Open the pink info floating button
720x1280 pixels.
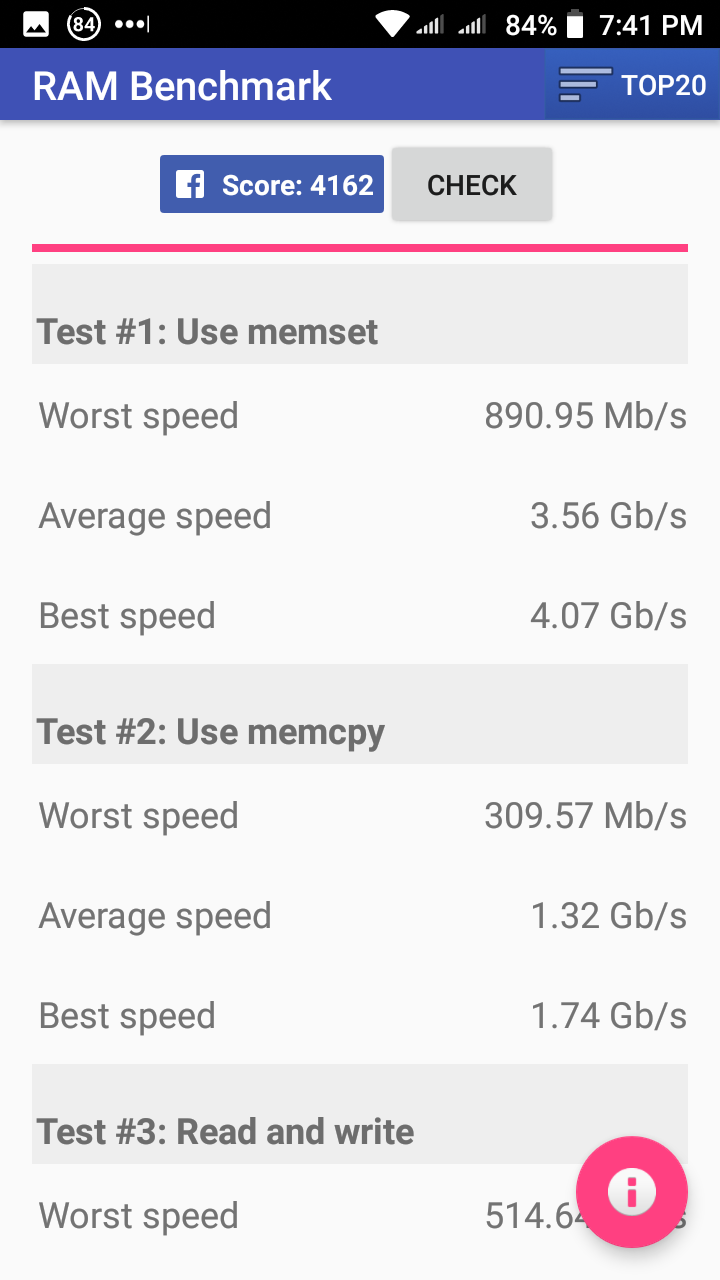tap(632, 1192)
